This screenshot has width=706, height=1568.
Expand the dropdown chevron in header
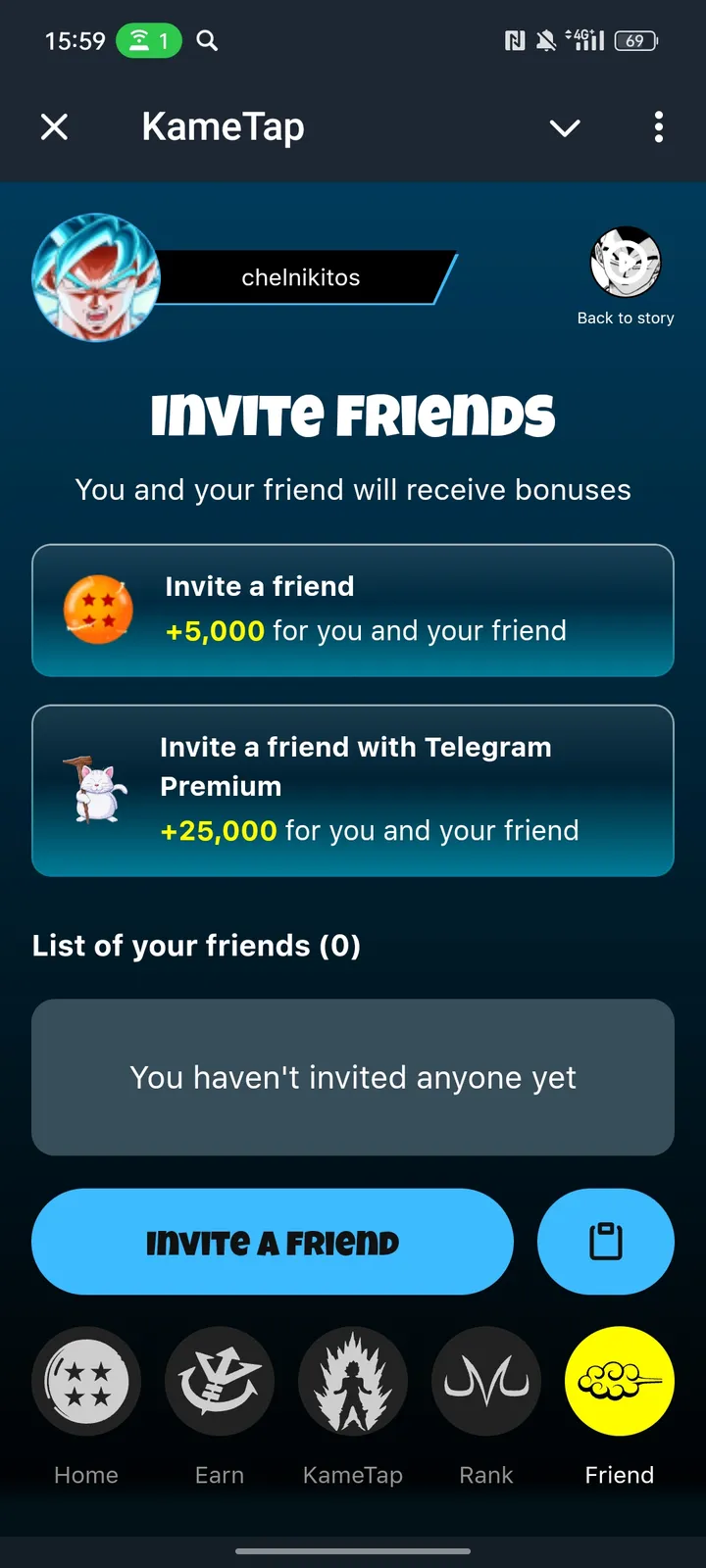pos(565,127)
